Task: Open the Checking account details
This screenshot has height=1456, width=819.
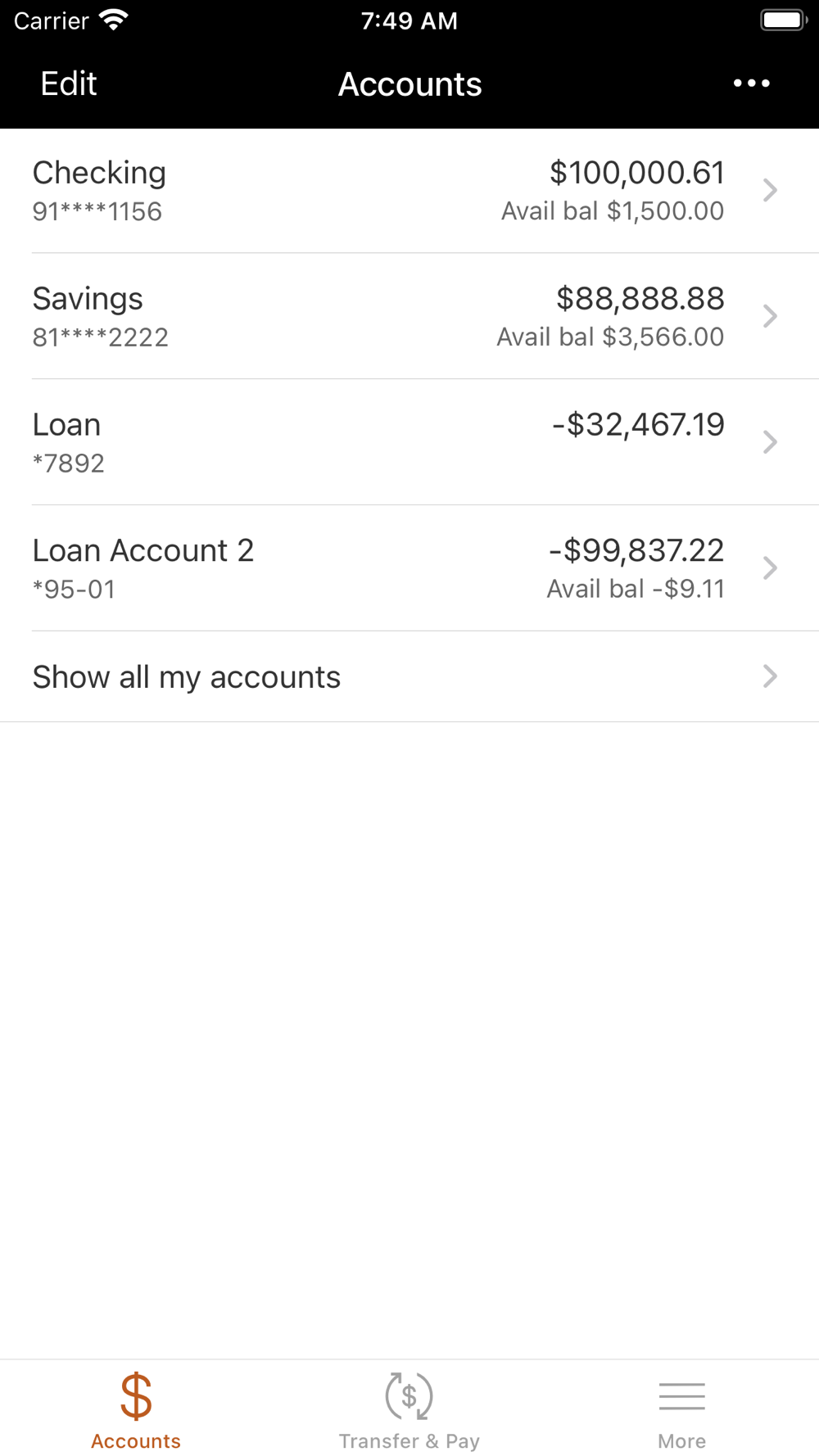Action: coord(409,191)
